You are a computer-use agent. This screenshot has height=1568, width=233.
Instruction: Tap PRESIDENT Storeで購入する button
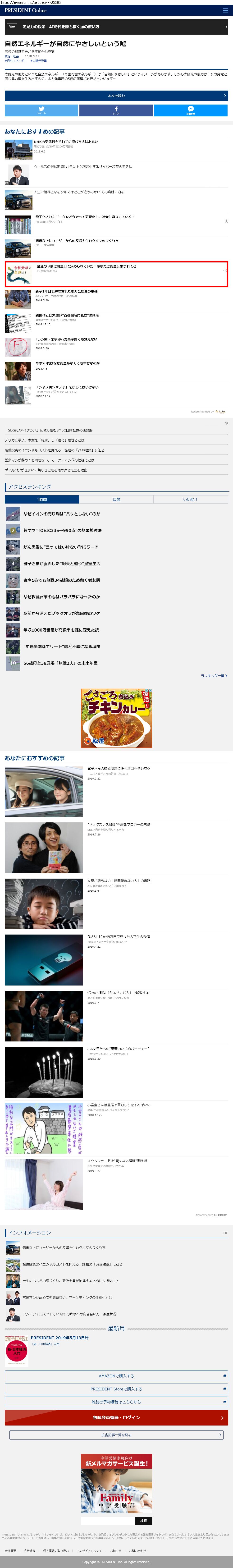(x=116, y=1389)
